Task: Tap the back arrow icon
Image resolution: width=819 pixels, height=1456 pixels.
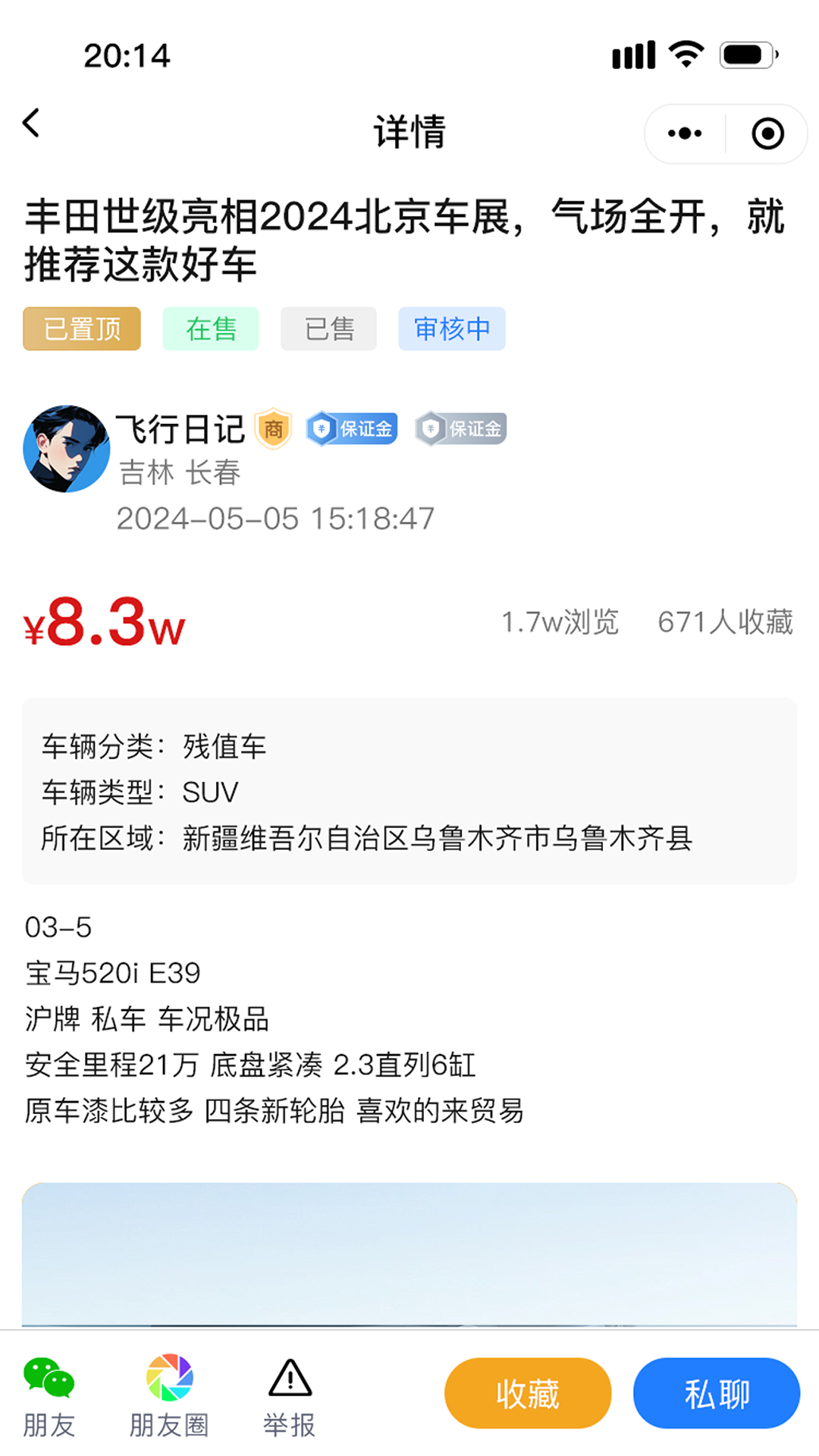Action: click(x=31, y=124)
